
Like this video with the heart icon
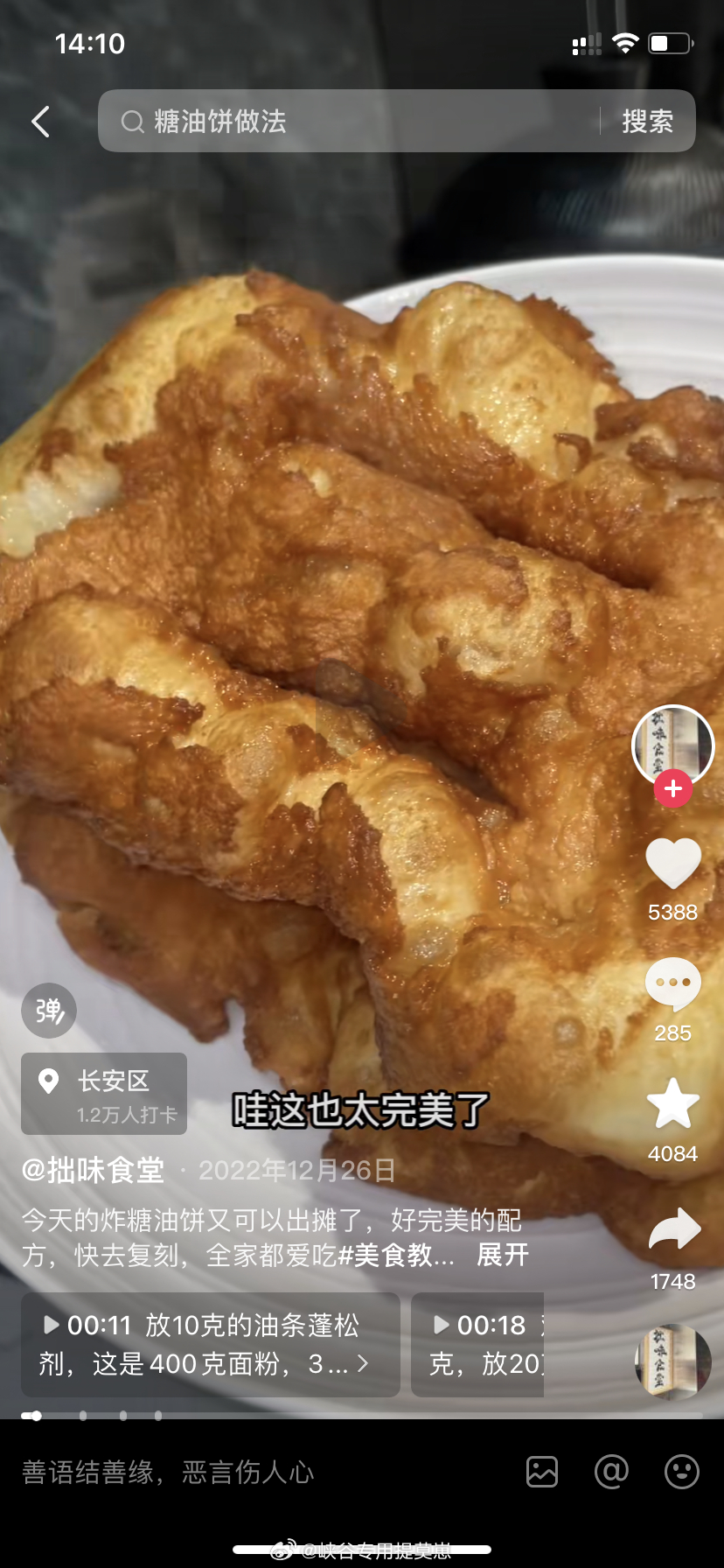(x=672, y=864)
